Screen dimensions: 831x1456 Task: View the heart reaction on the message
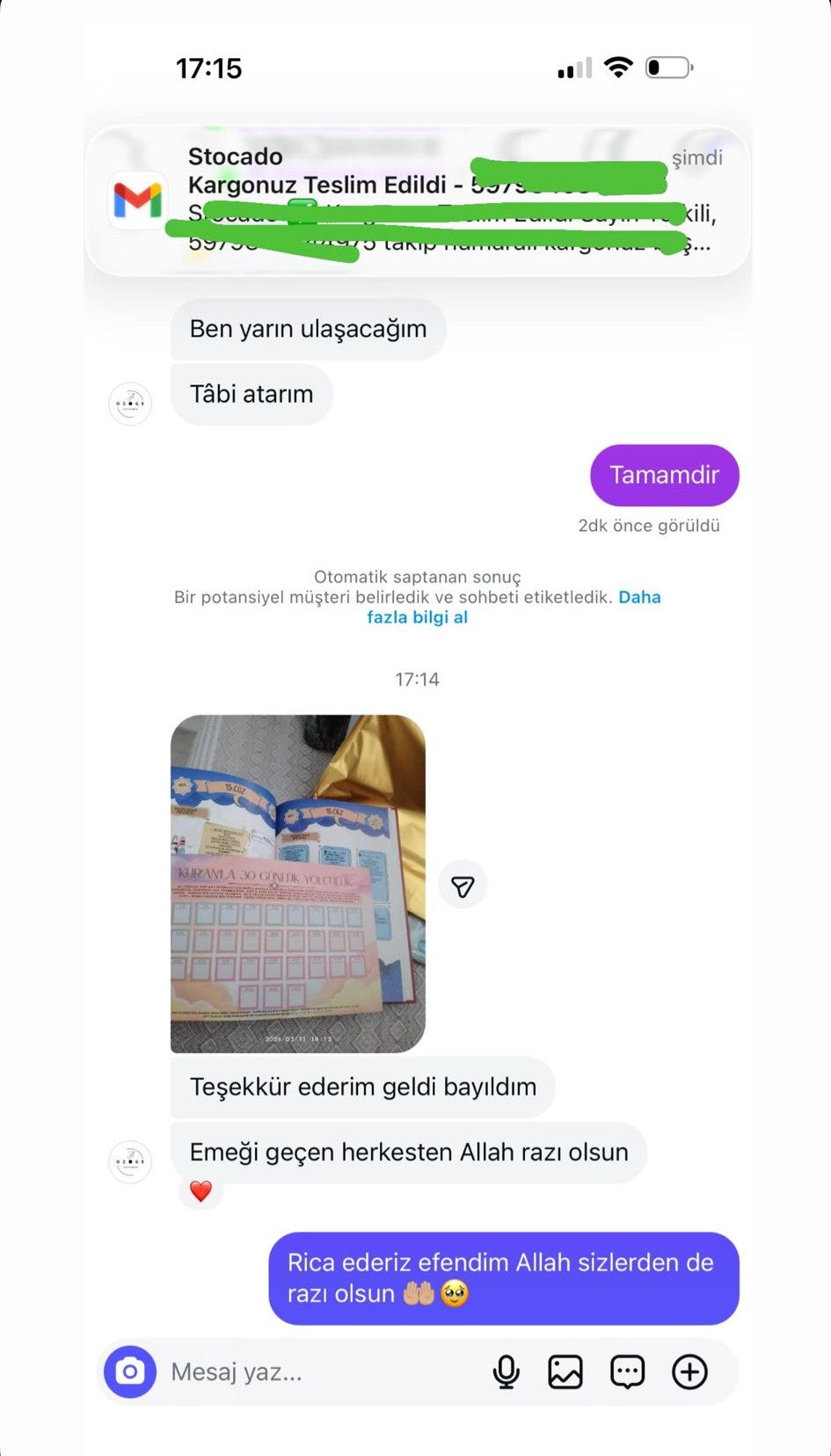200,1191
